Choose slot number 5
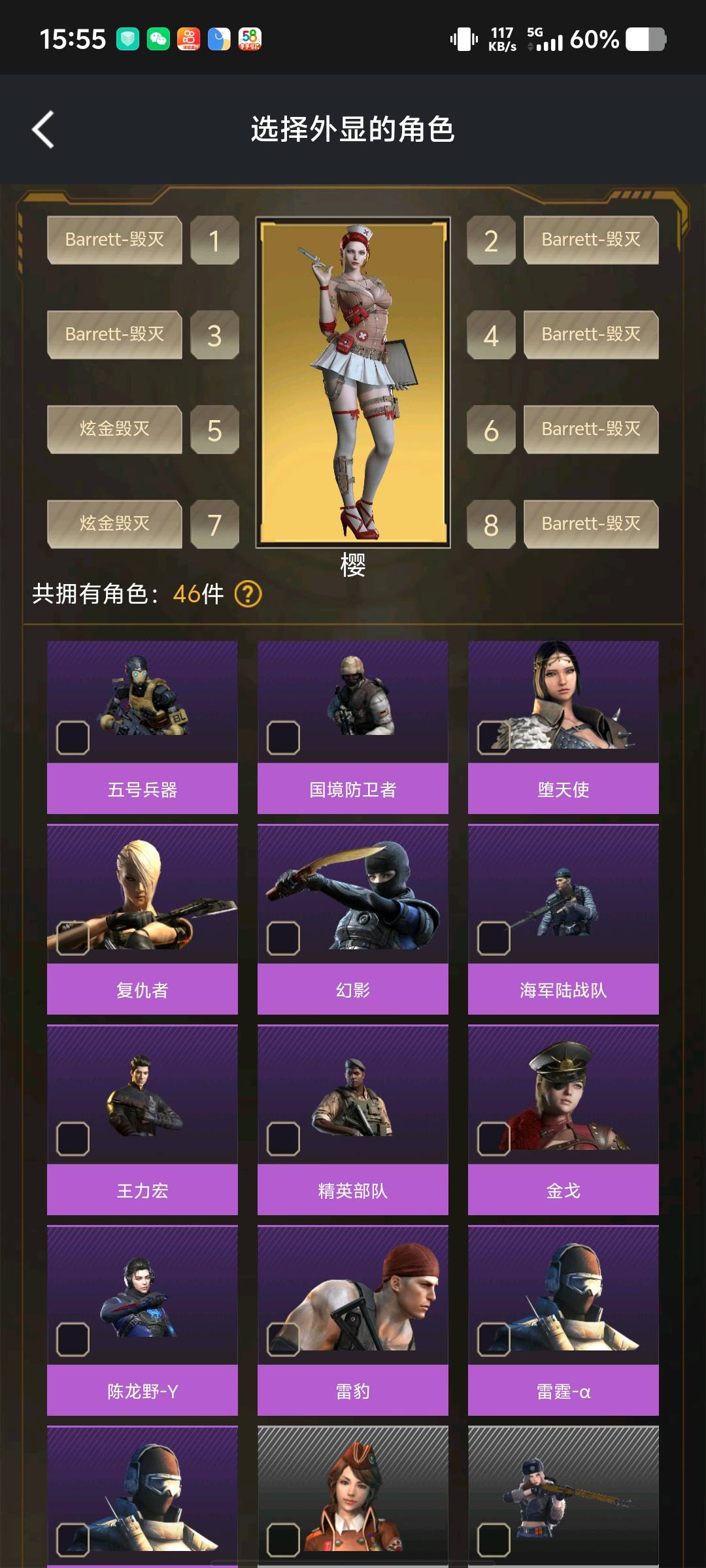Screen dimensions: 706x1568 click(214, 430)
